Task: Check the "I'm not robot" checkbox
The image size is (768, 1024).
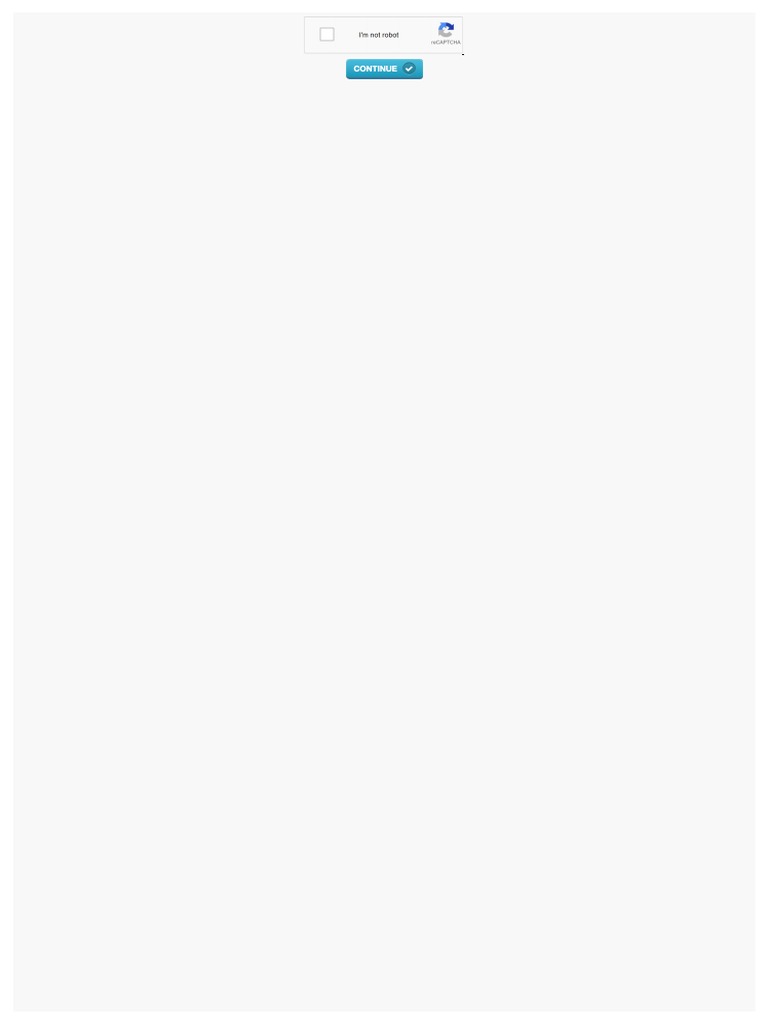Action: tap(327, 35)
